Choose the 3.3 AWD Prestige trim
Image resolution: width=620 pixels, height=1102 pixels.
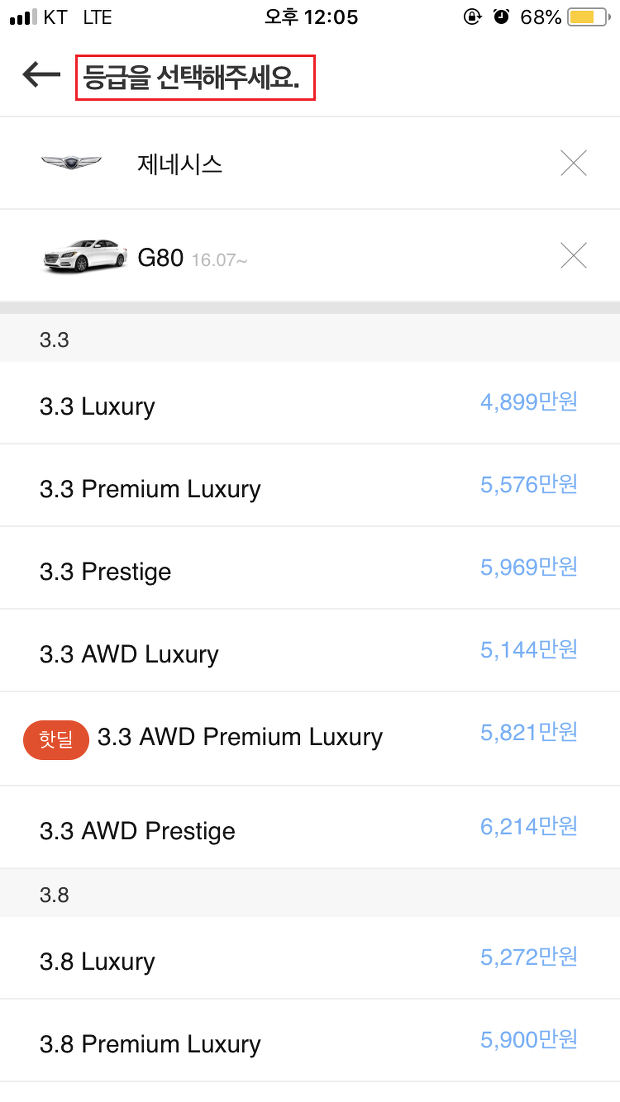[x=310, y=827]
